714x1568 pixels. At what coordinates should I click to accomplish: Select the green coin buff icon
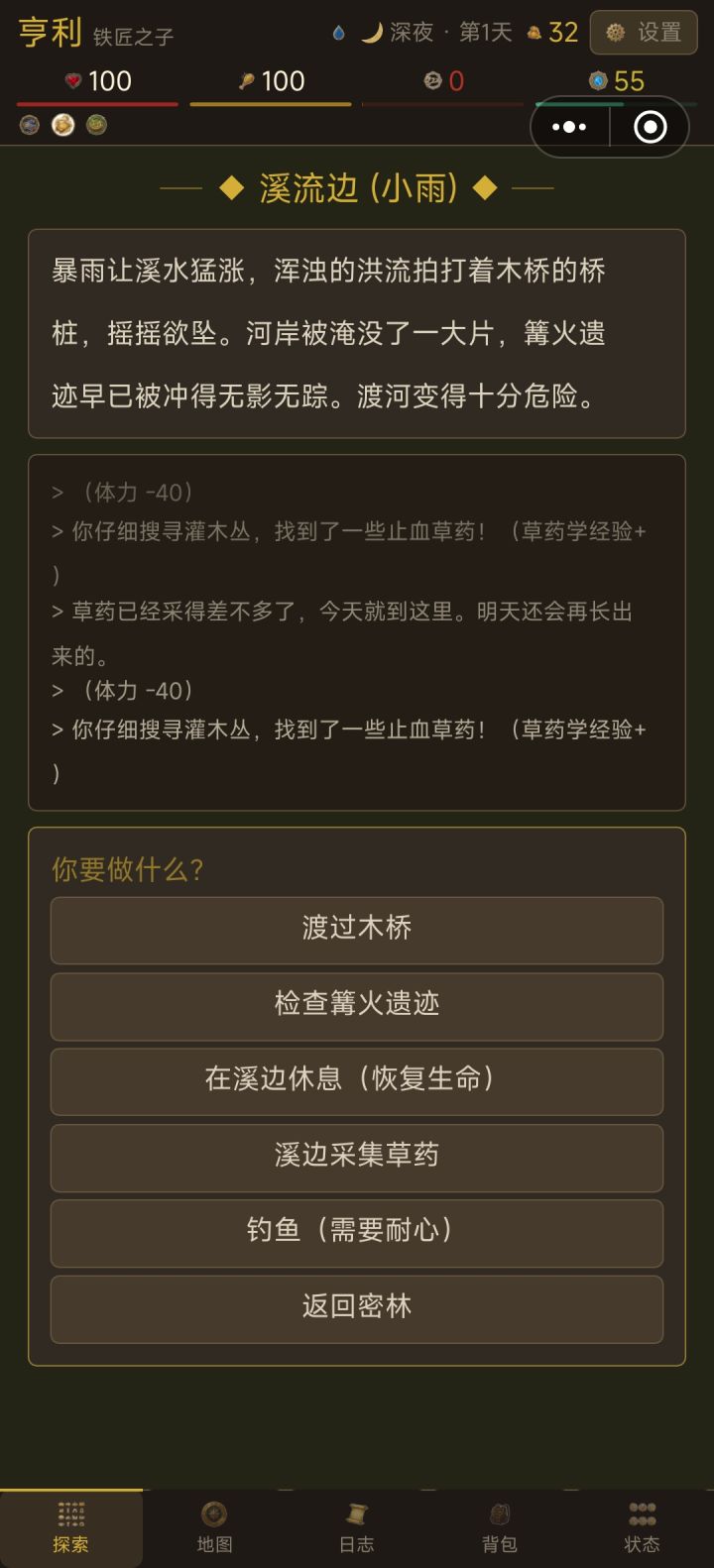[x=94, y=126]
